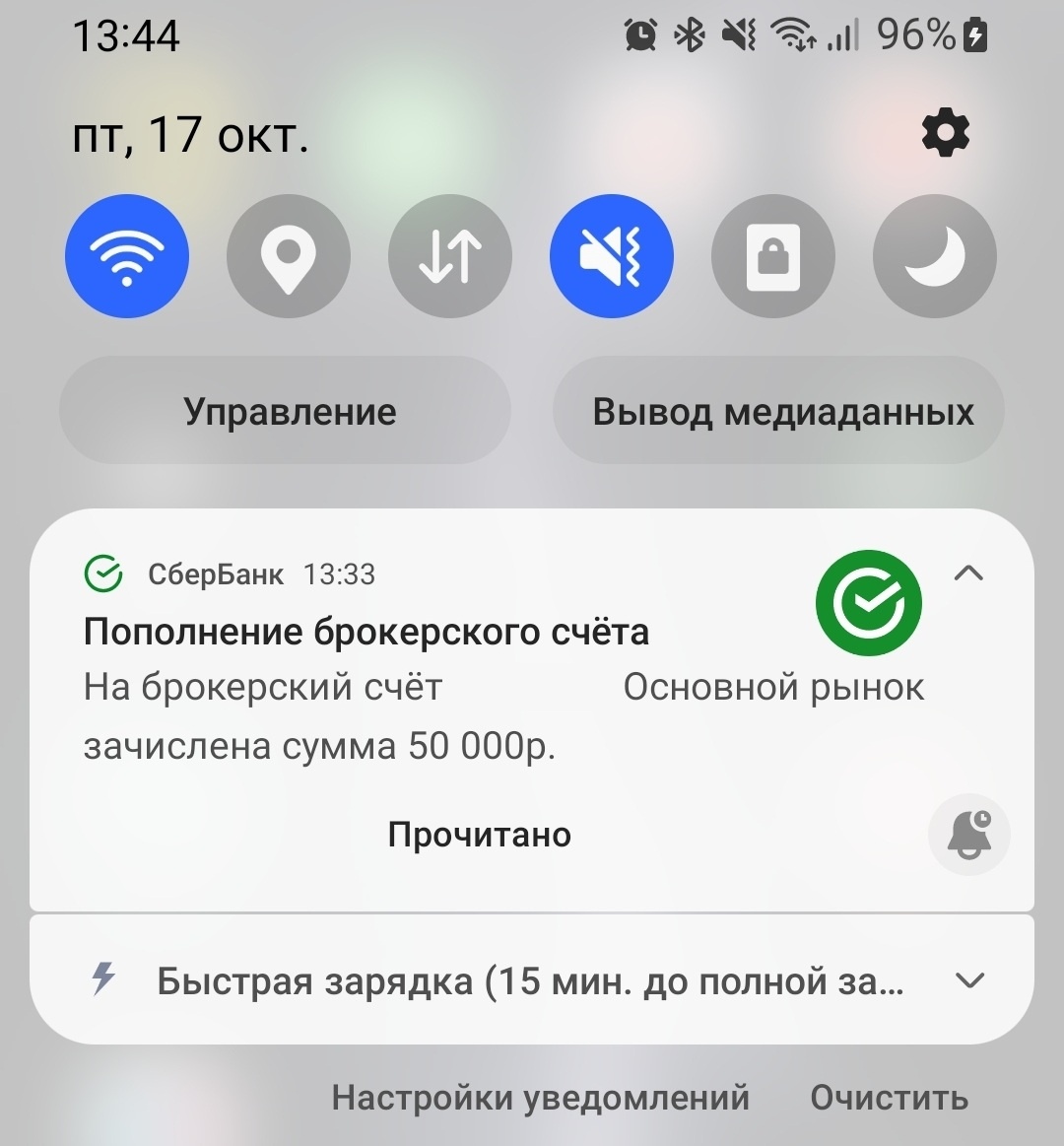
Task: Toggle night mode with the moon icon
Action: pyautogui.click(x=933, y=255)
